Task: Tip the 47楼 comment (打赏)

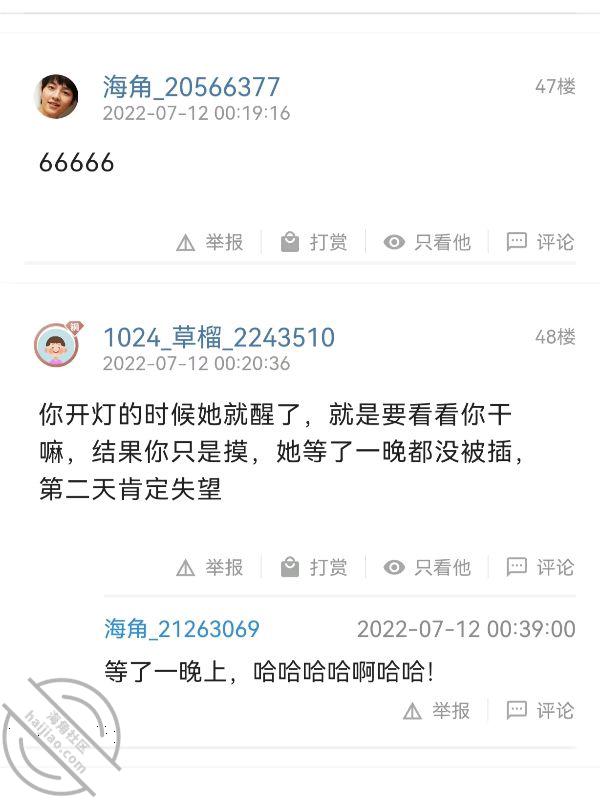Action: pyautogui.click(x=314, y=242)
